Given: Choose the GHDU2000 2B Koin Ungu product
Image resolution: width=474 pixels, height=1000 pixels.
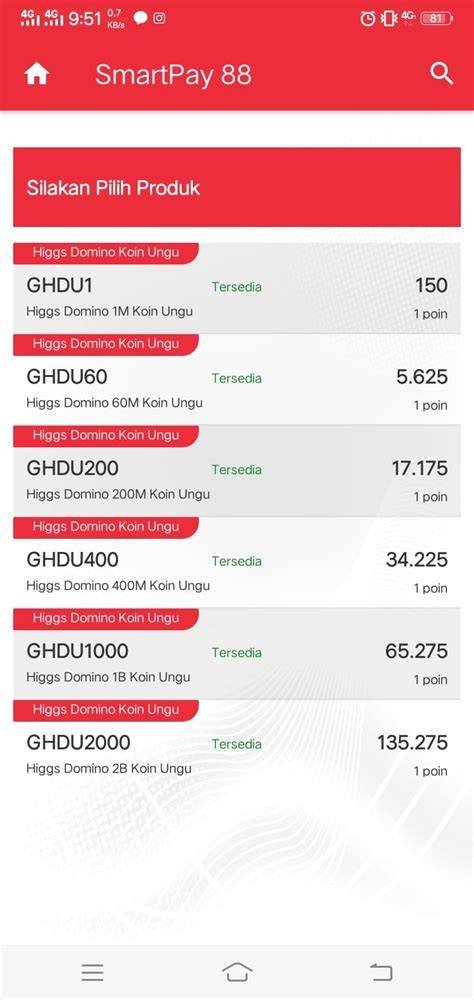Looking at the screenshot, I should click(x=237, y=745).
